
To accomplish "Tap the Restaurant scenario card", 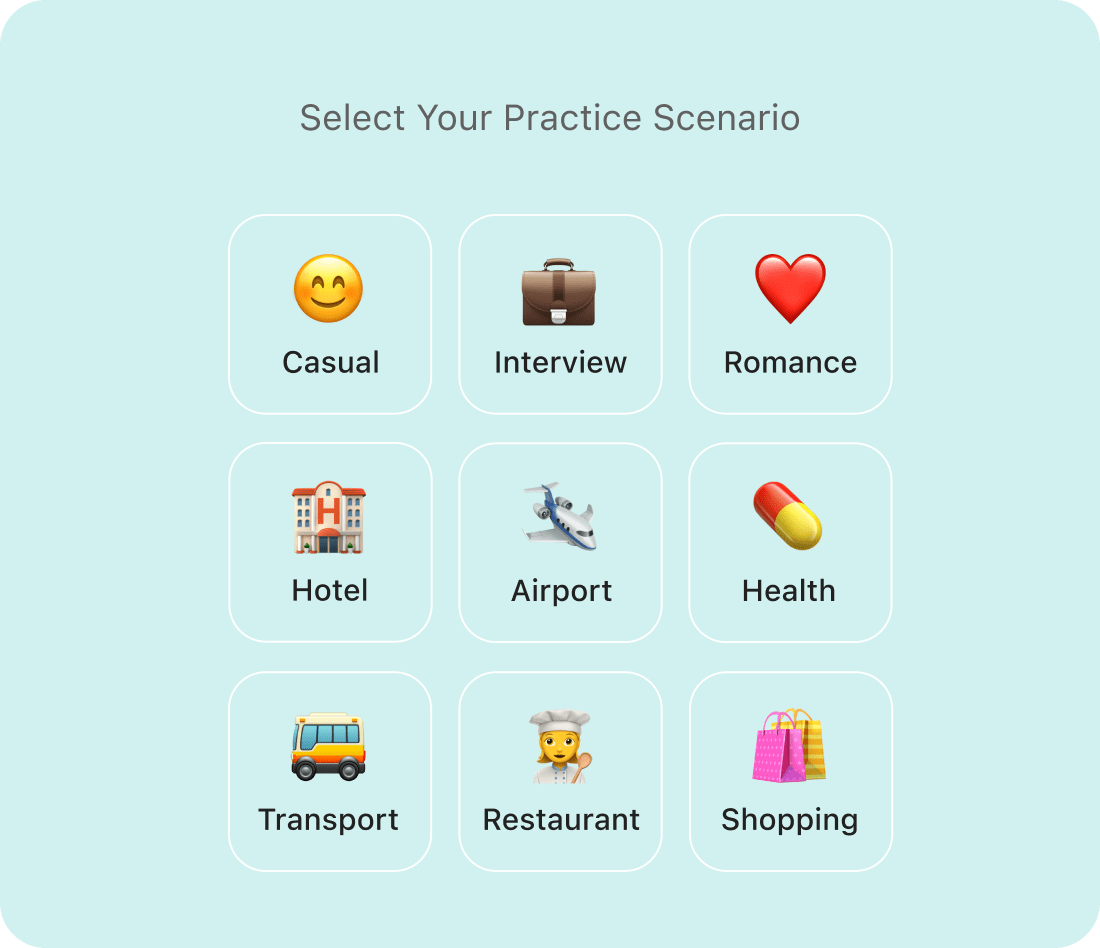I will coord(560,771).
